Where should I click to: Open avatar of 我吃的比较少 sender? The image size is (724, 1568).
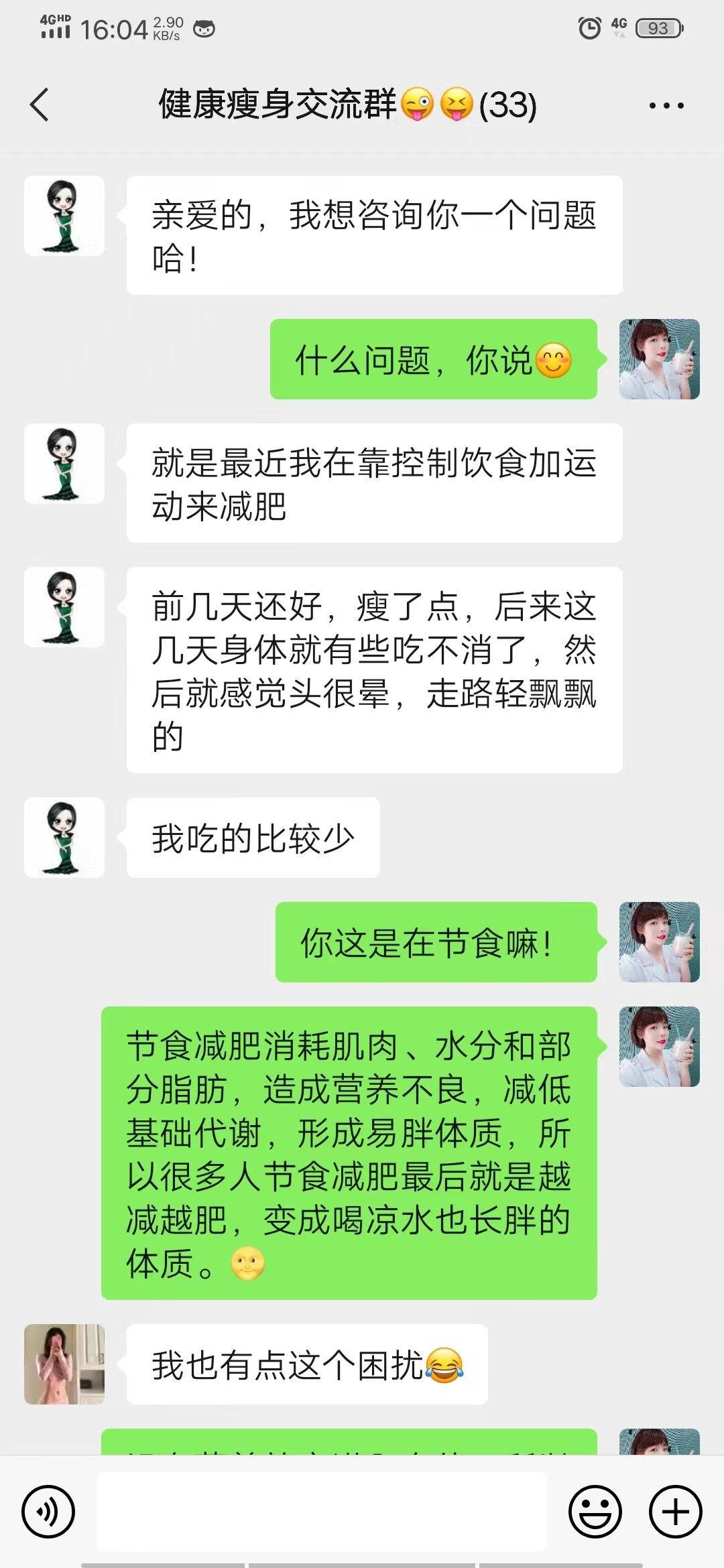pyautogui.click(x=64, y=838)
